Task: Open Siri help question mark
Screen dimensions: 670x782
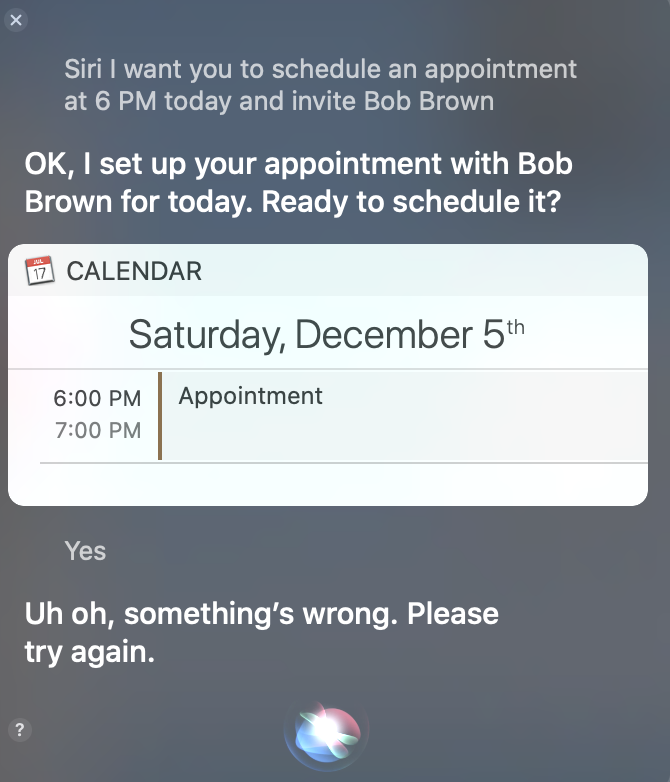Action: pyautogui.click(x=18, y=730)
